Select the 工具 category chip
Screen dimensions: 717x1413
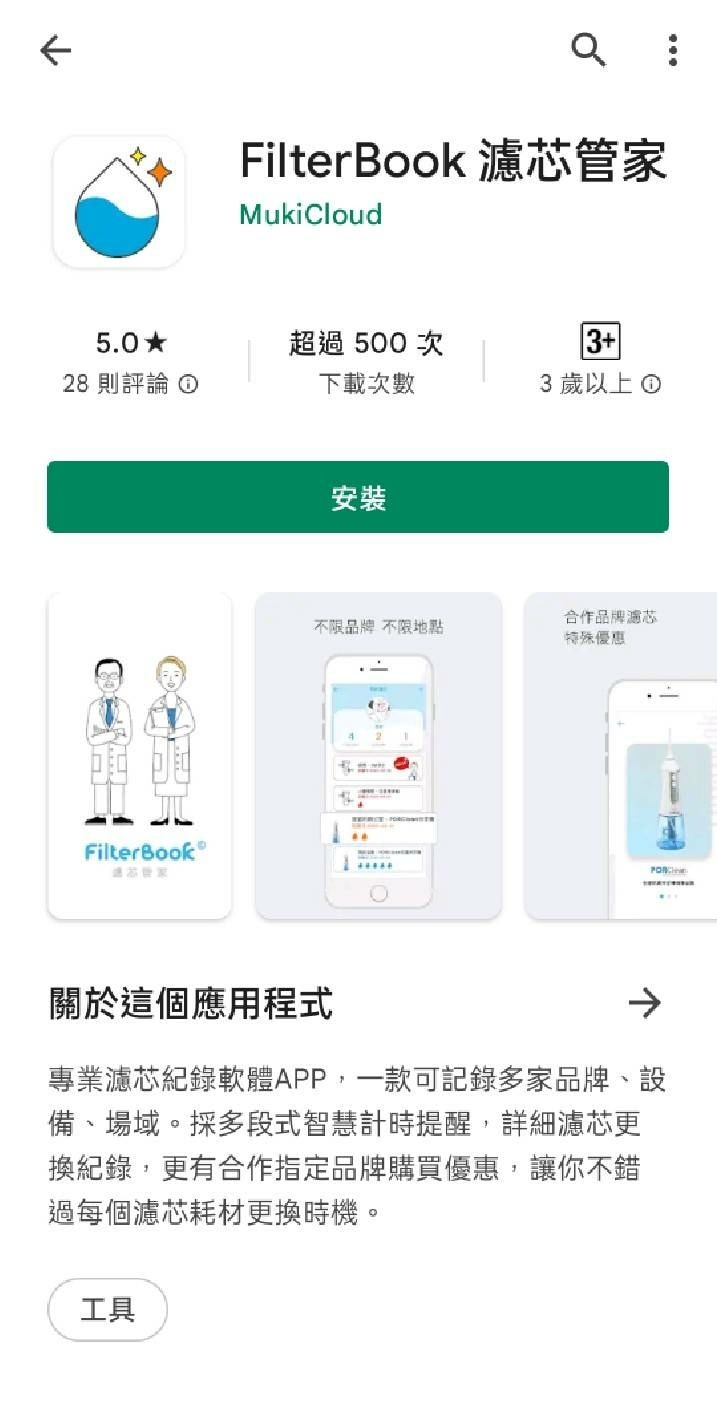click(x=107, y=1309)
